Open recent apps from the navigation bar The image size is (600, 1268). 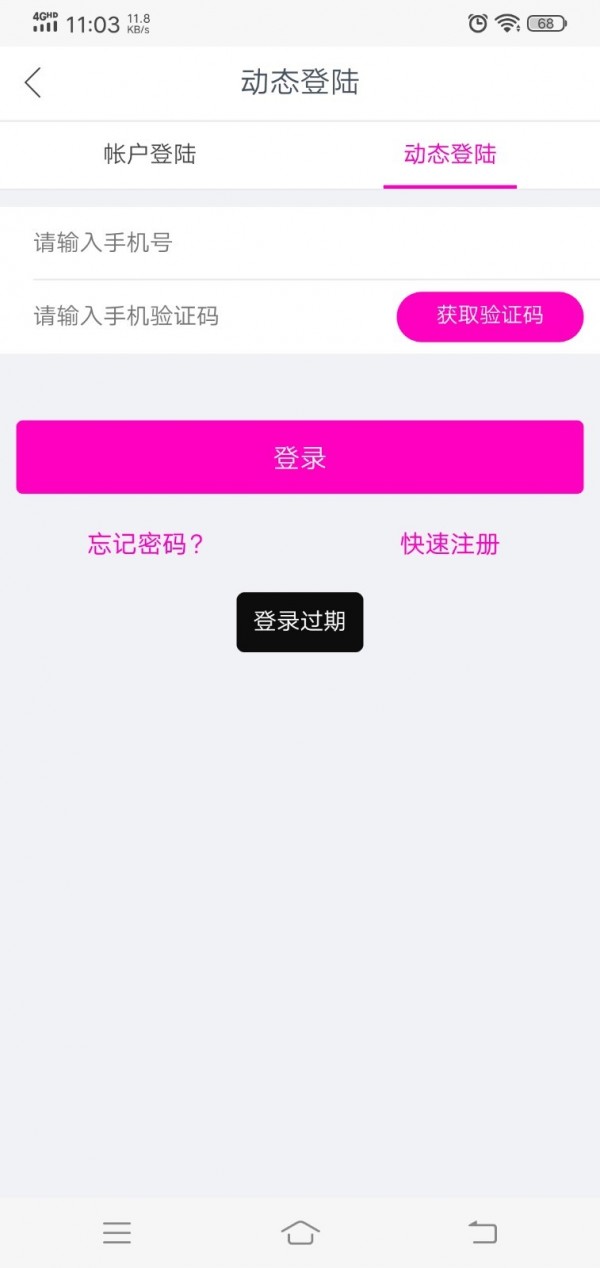pyautogui.click(x=117, y=1233)
